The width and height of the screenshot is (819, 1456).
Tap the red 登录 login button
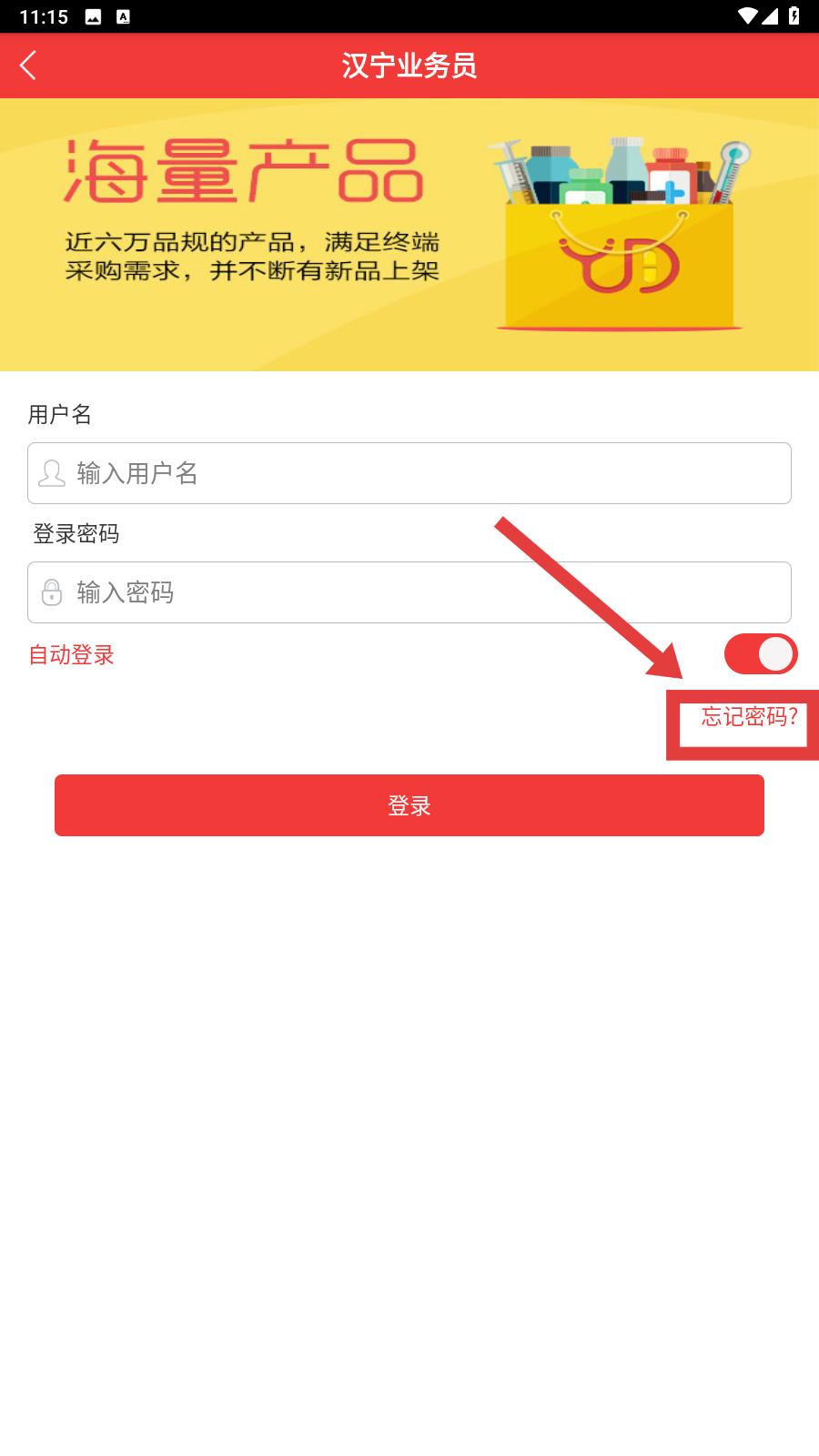point(409,805)
